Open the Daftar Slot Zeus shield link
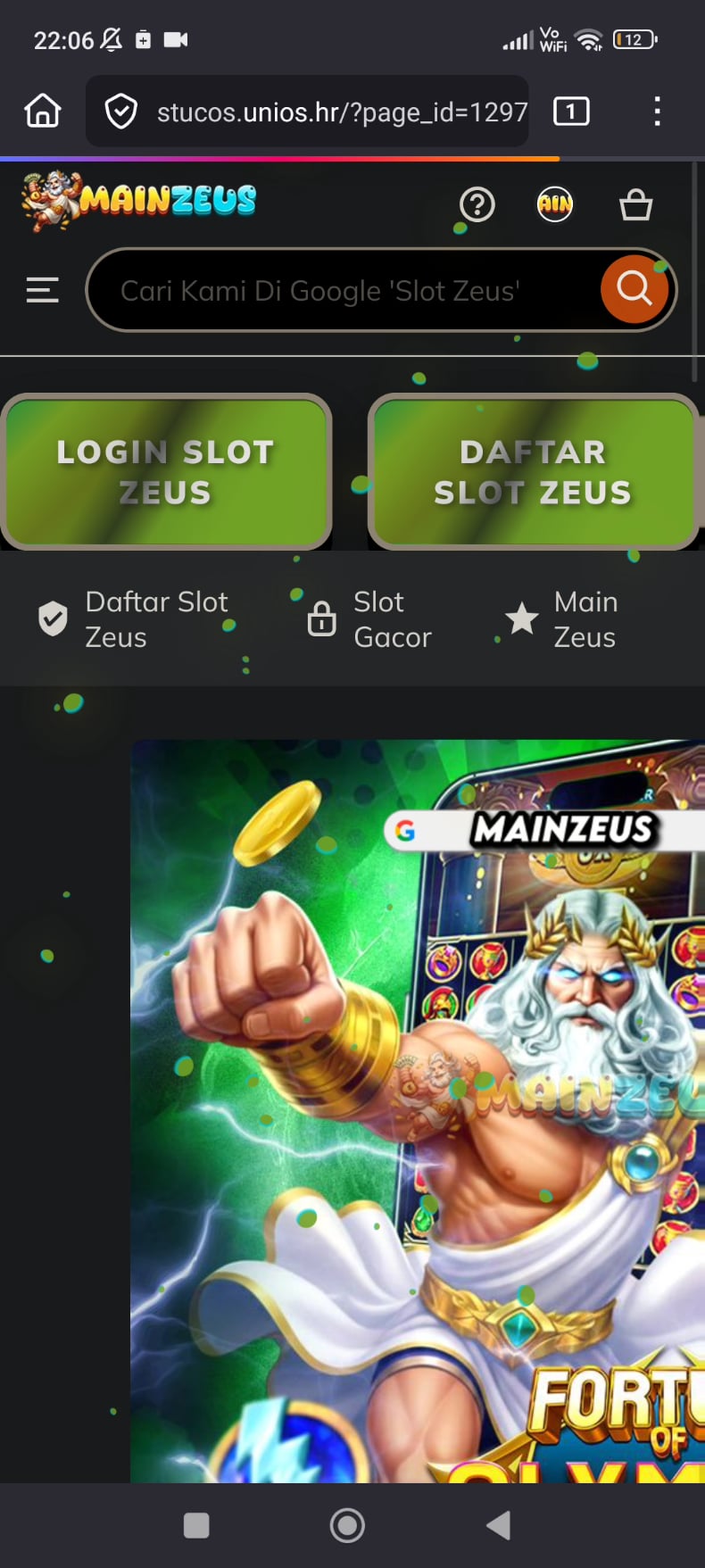This screenshot has width=705, height=1568. (134, 619)
